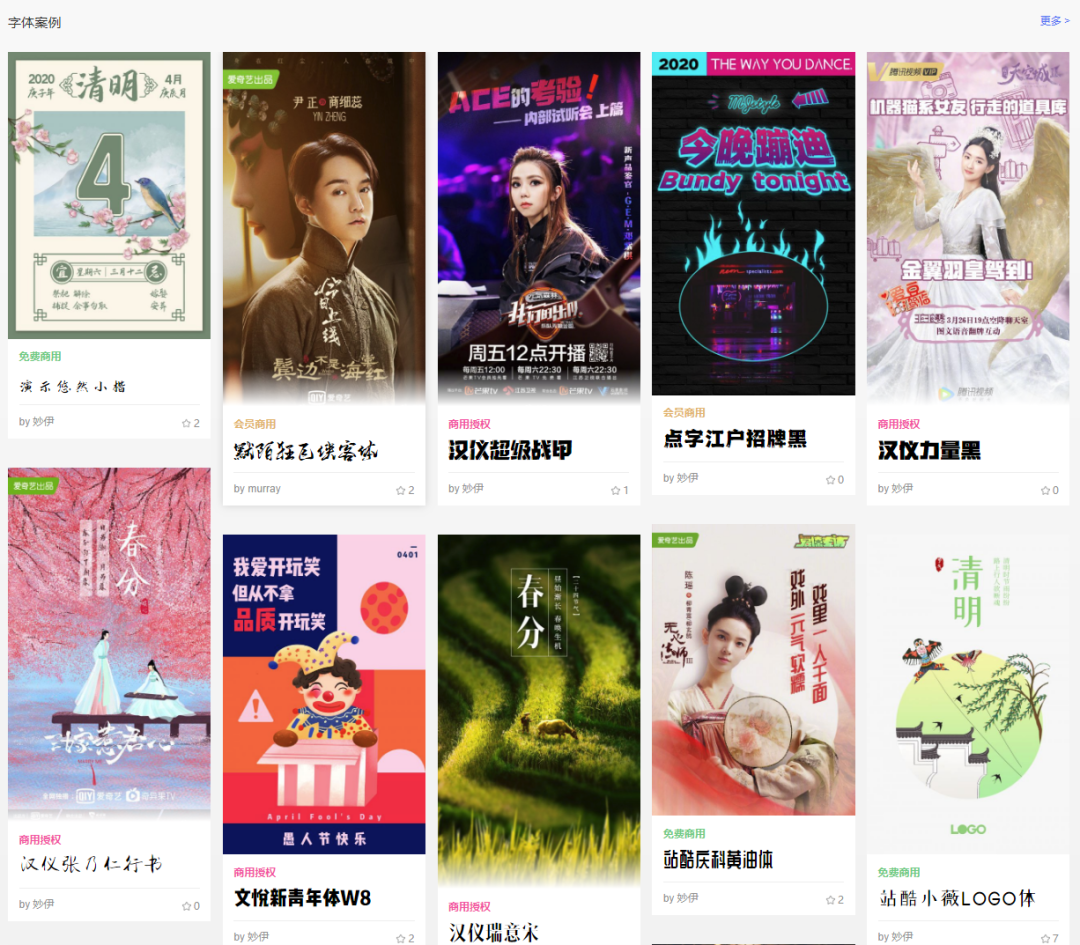Star the 站酷小薇LOGO体 font case

(1045, 938)
